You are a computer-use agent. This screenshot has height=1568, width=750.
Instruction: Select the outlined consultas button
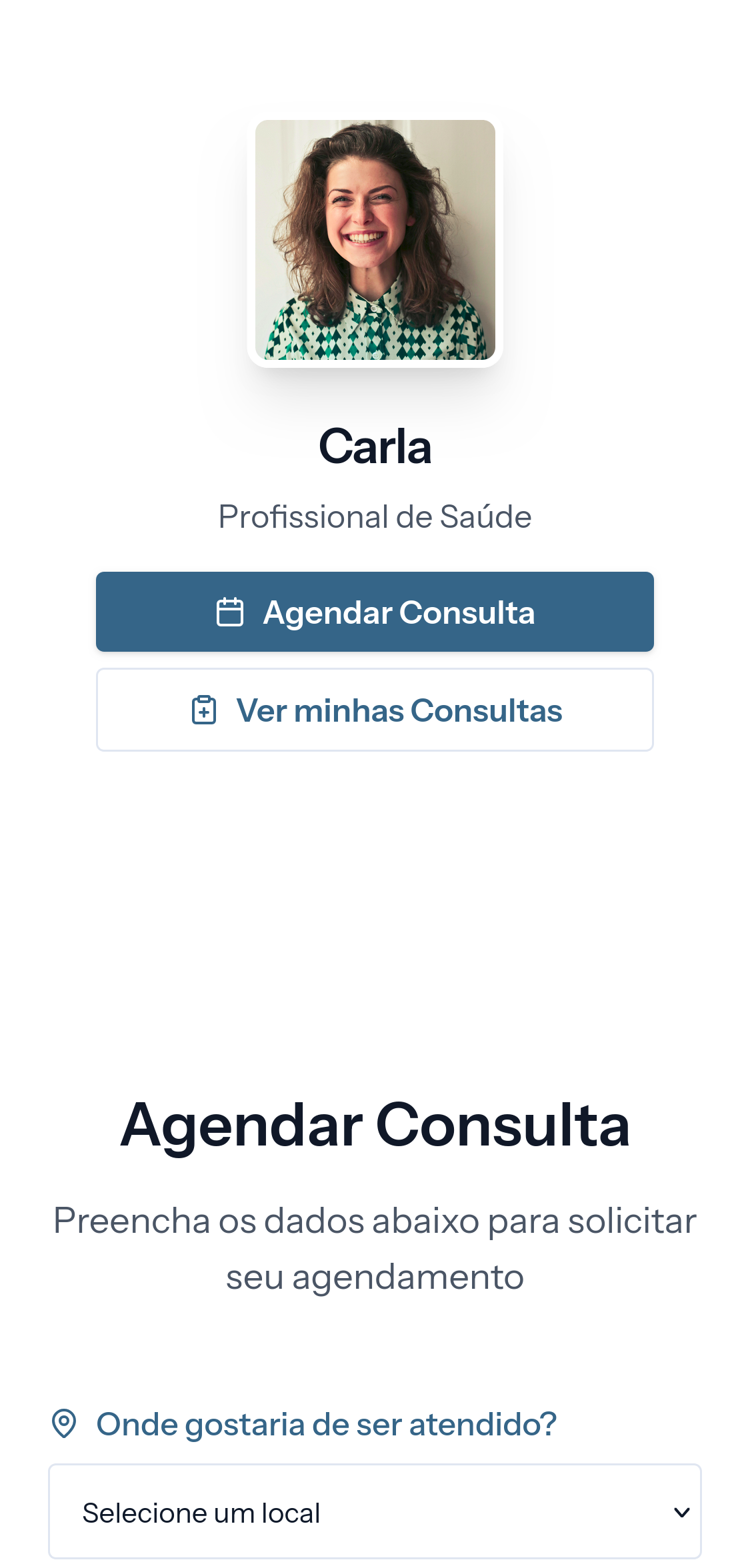point(375,709)
